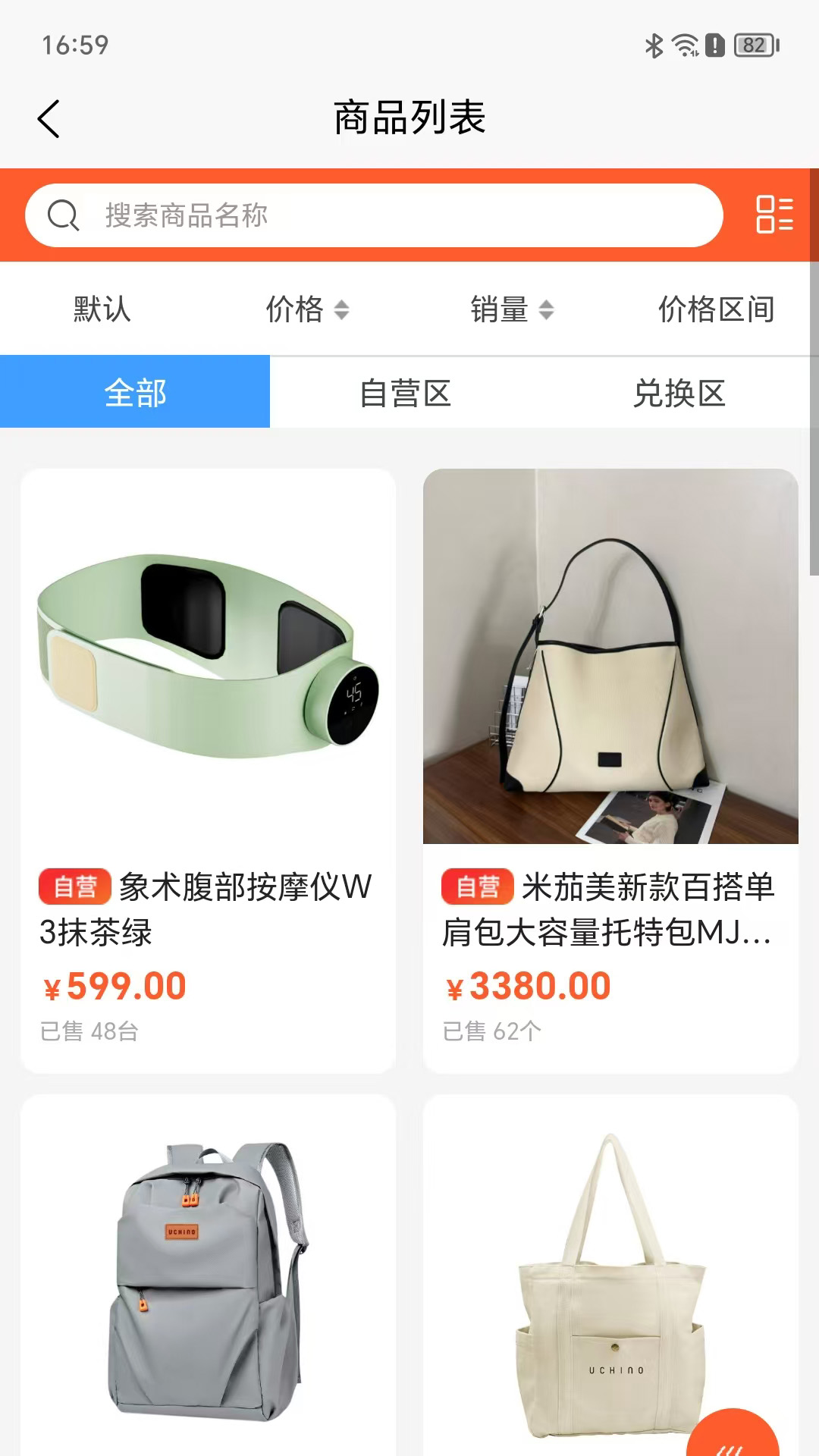The image size is (819, 1456).
Task: Switch to the 自营区 tab
Action: pyautogui.click(x=407, y=391)
